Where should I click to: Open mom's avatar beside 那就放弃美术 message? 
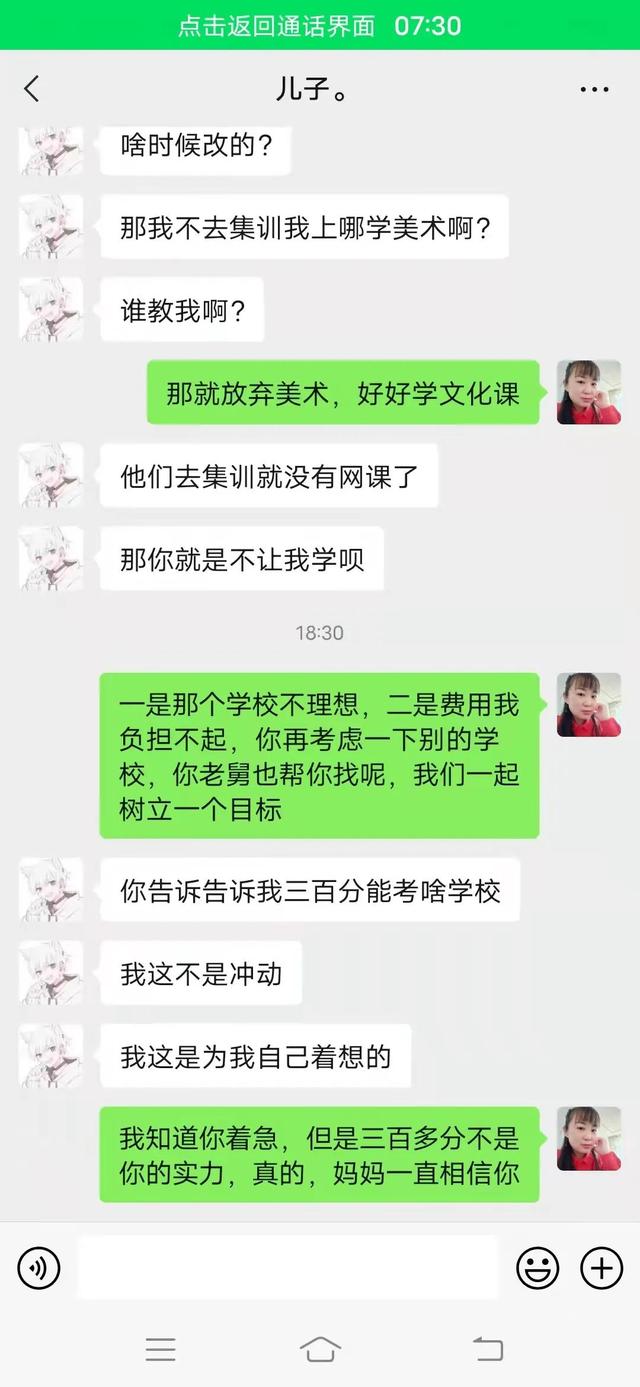click(x=588, y=393)
